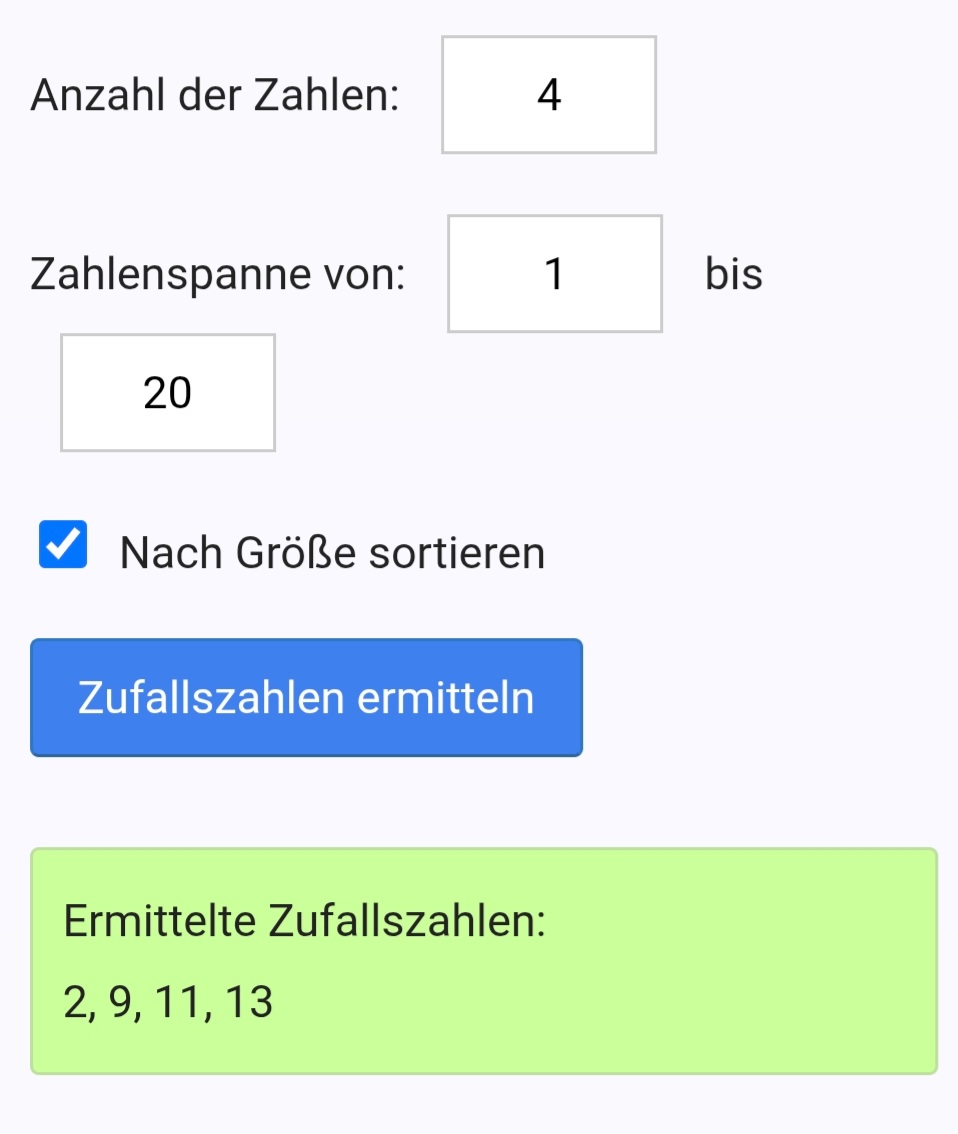
Task: Edit the Zahlenspanne von start value
Action: click(x=554, y=273)
